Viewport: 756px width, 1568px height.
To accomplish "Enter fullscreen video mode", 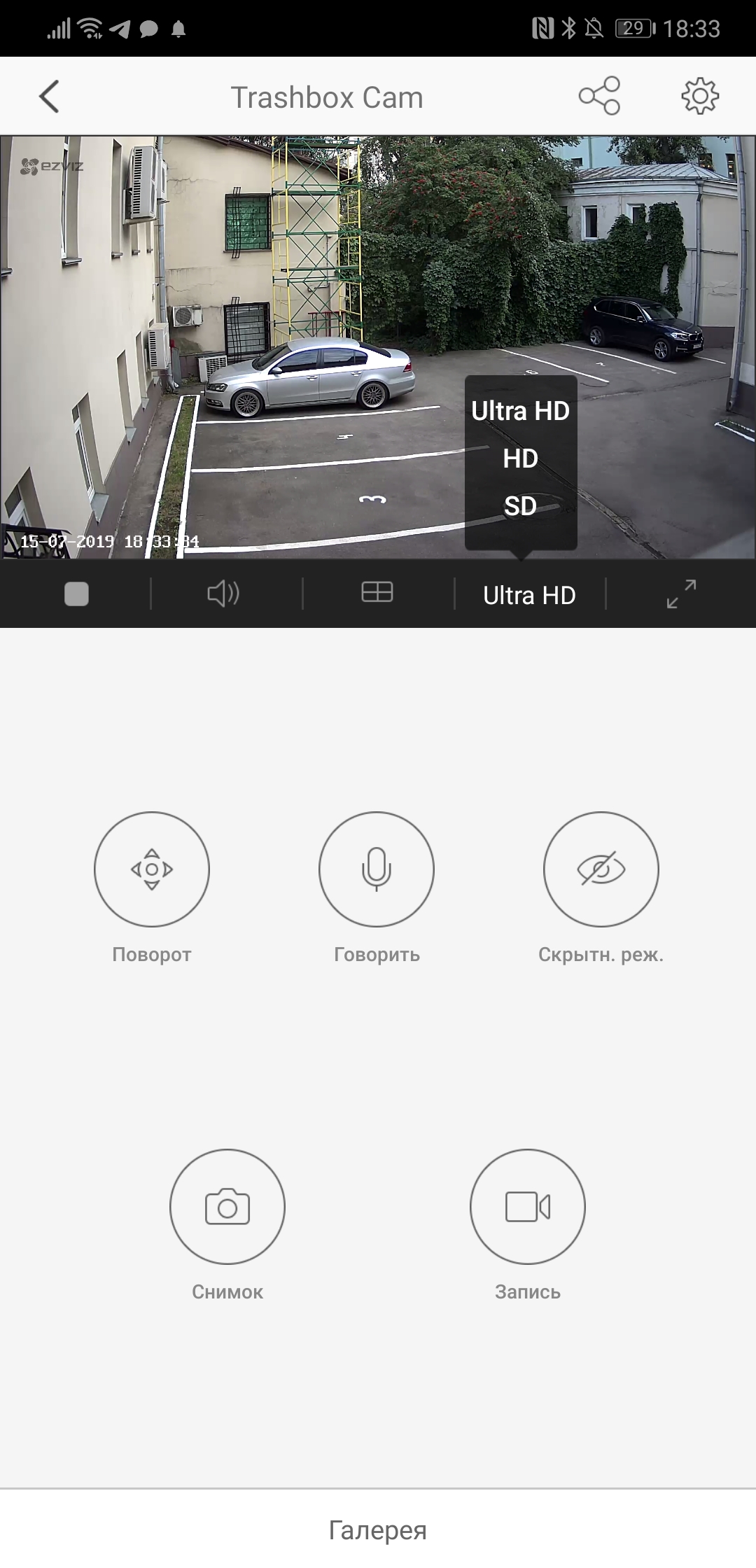I will (x=680, y=594).
